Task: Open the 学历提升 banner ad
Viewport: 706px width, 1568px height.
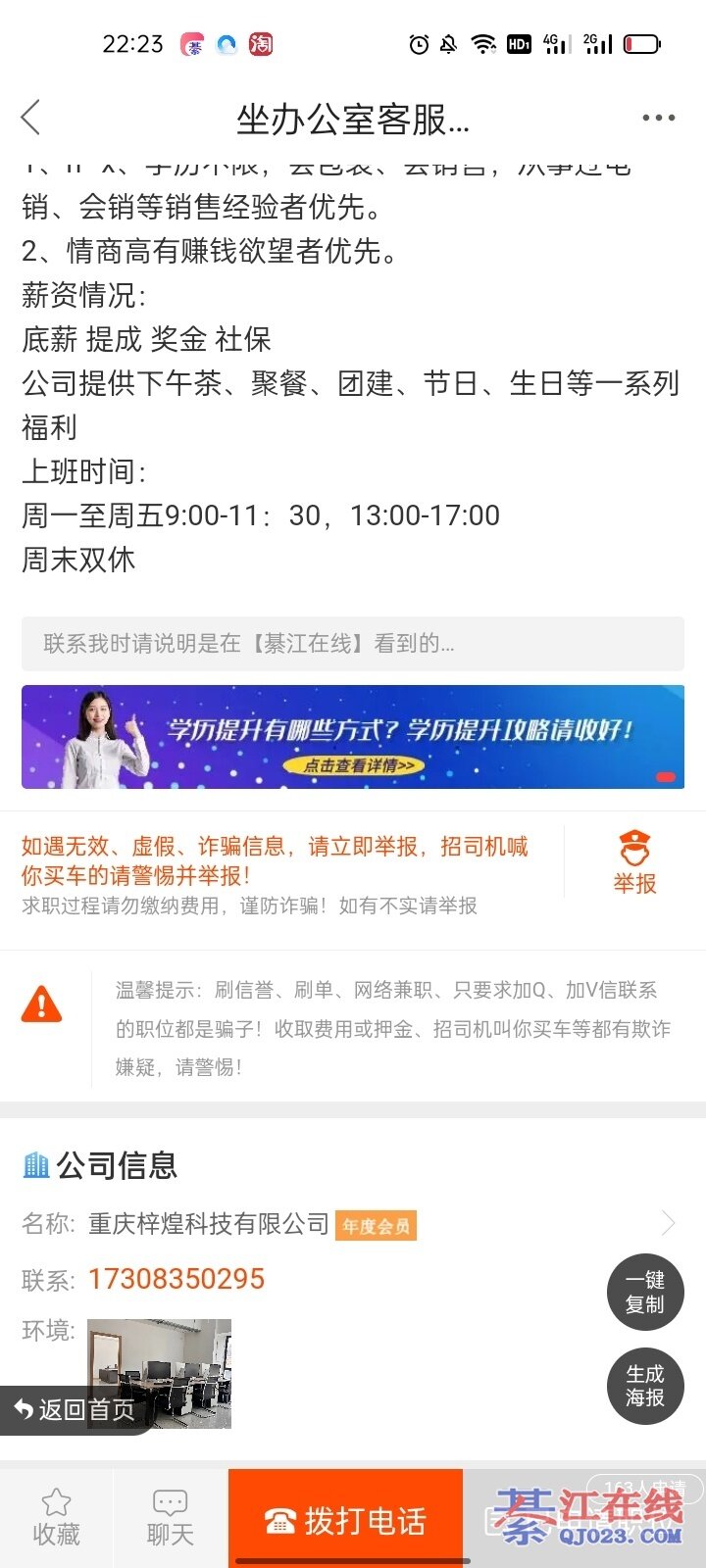Action: (x=353, y=737)
